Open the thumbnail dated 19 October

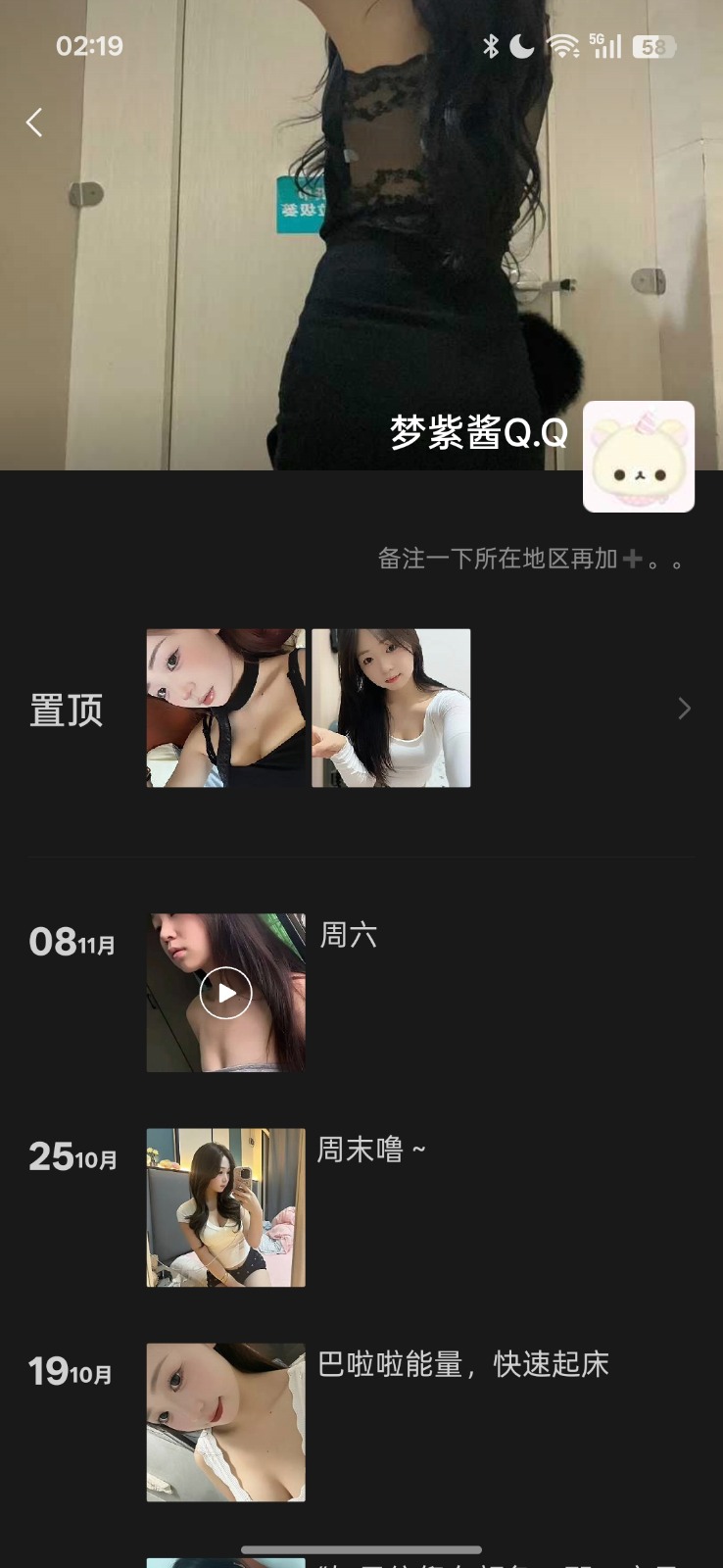pos(225,1421)
